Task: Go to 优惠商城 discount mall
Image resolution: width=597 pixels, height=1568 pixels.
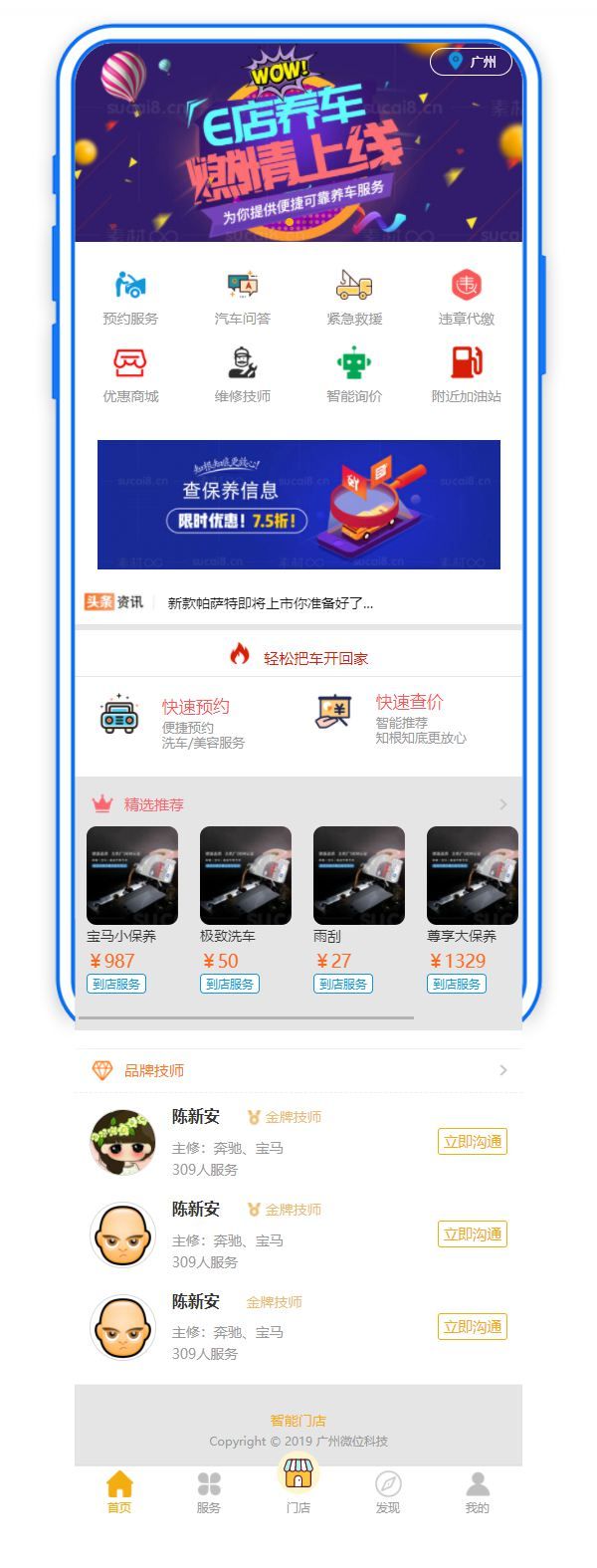Action: click(130, 374)
